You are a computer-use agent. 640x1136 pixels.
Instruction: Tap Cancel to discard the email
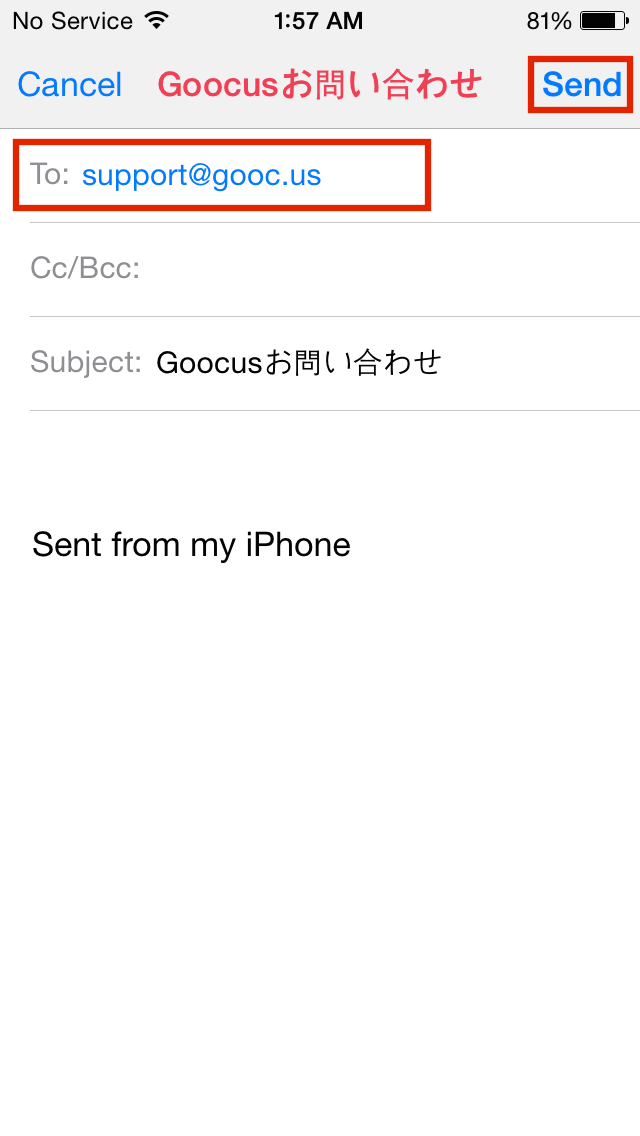click(70, 85)
